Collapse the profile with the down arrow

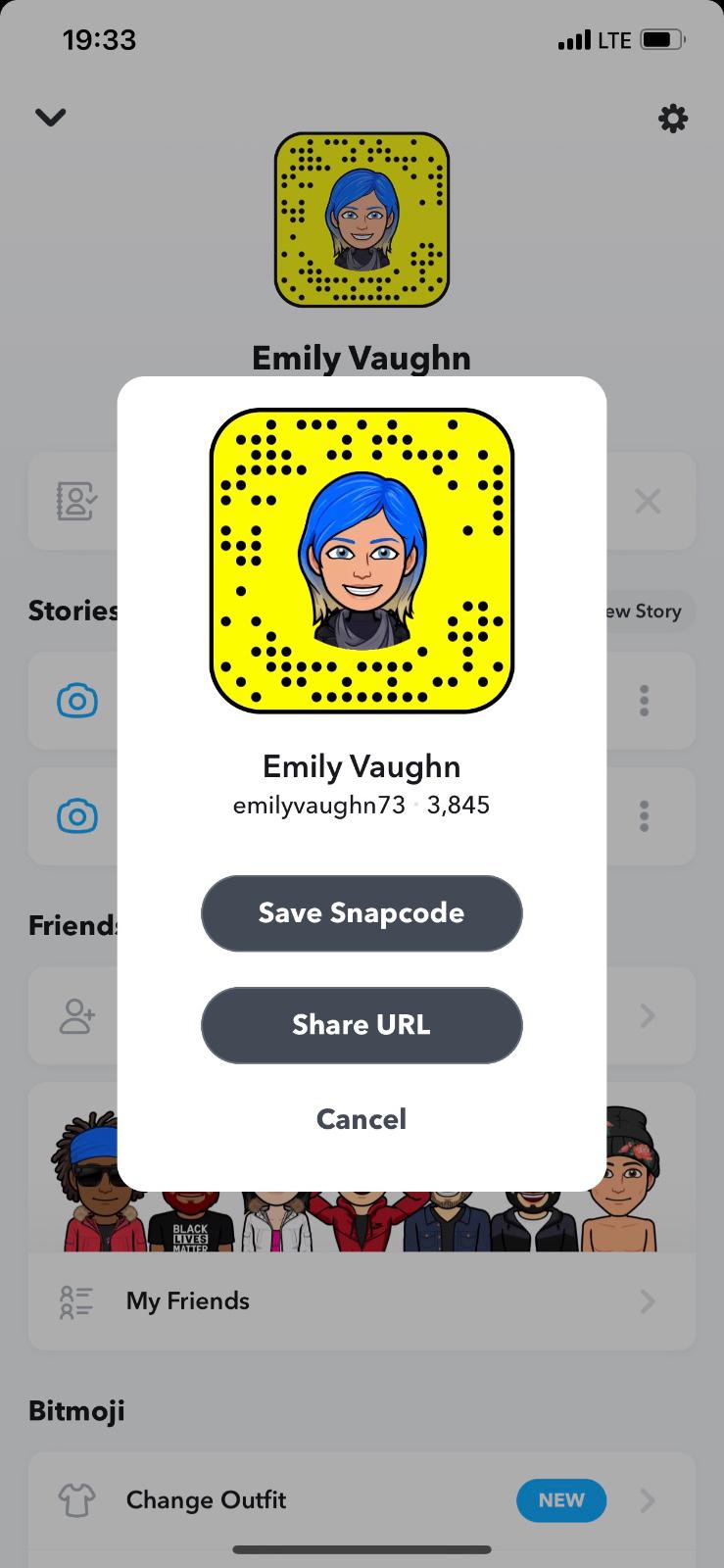pos(50,118)
